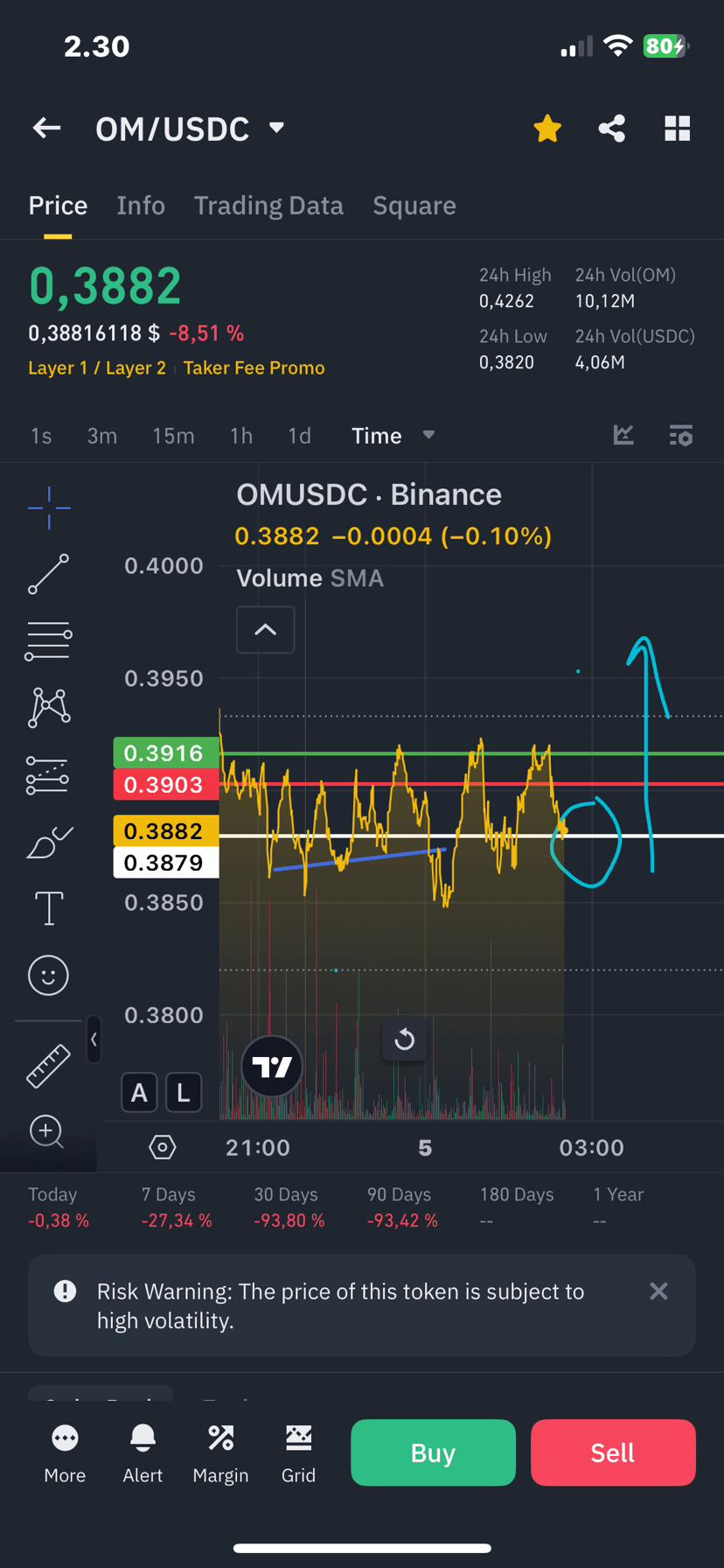Screen dimensions: 724x1568
Task: Tap the red Sell button
Action: coord(613,1452)
